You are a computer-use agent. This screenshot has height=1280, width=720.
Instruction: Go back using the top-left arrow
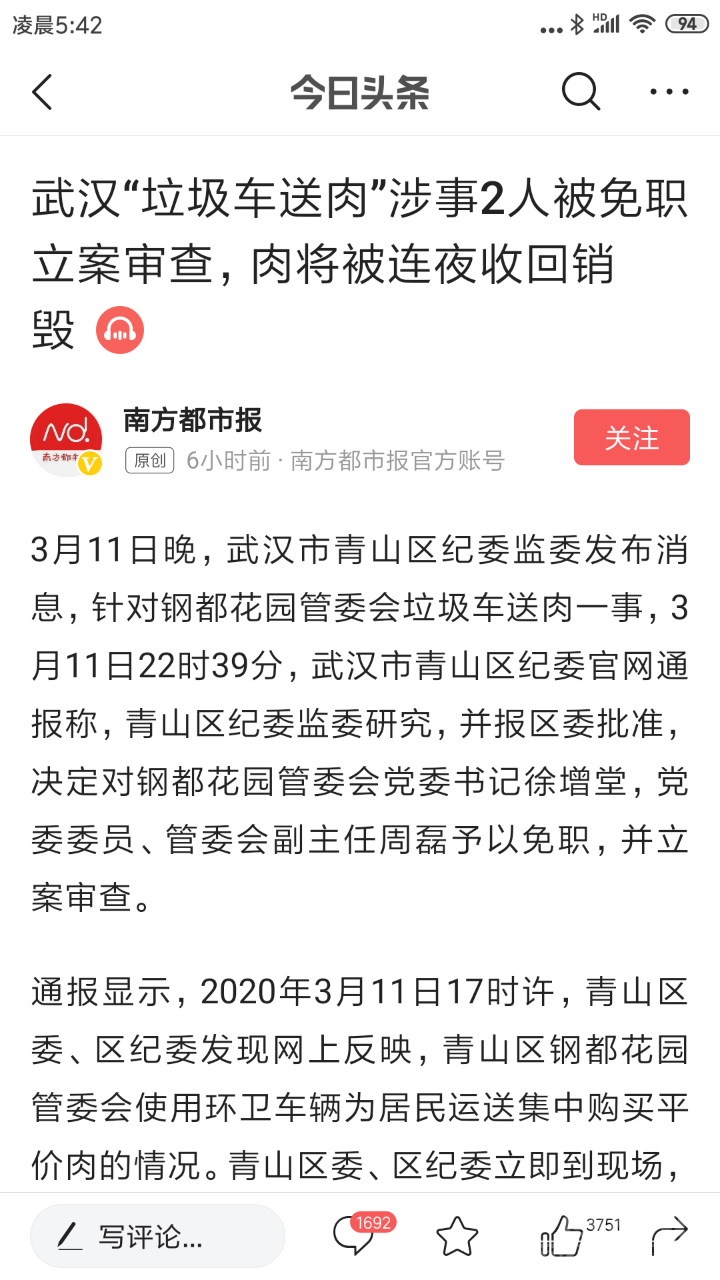tap(42, 93)
